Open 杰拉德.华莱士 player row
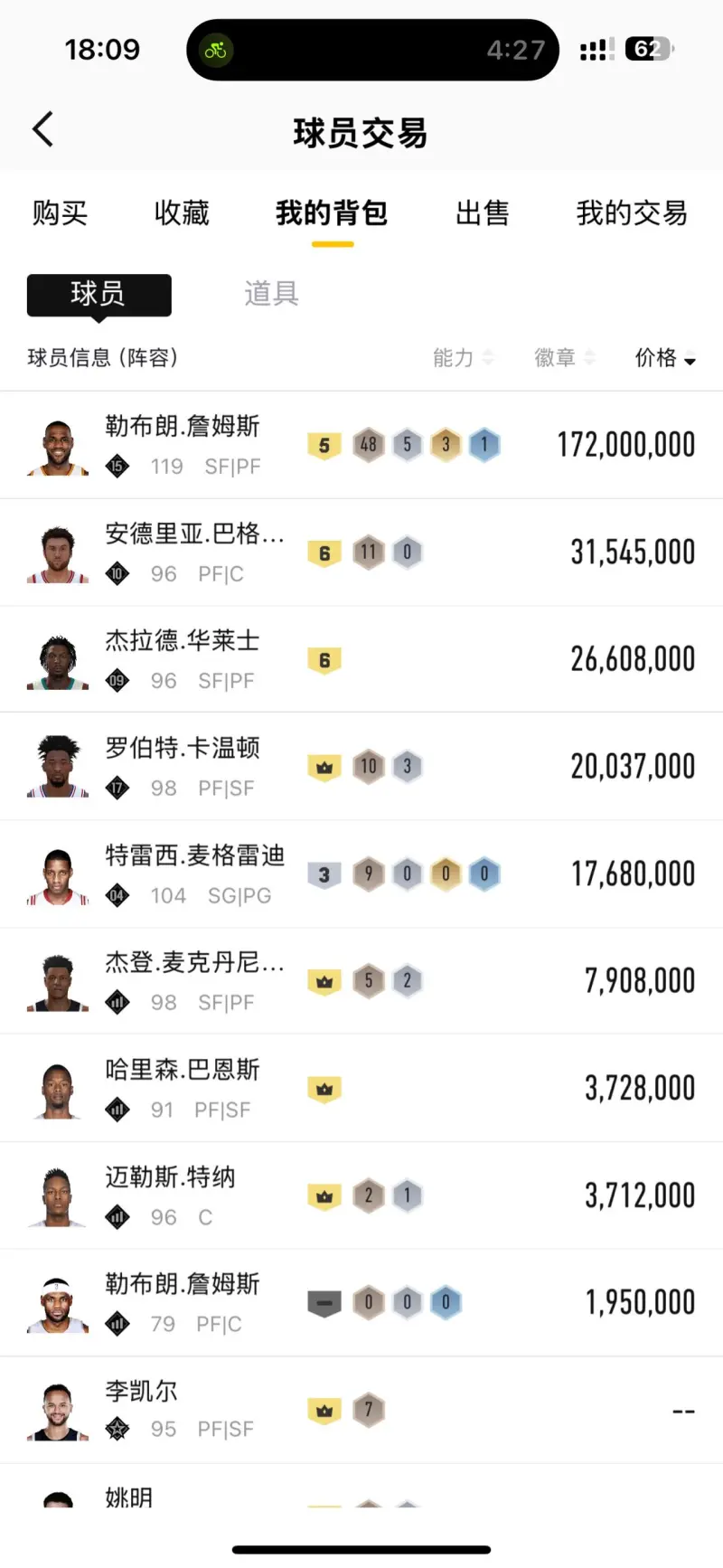This screenshot has height=1568, width=723. coord(361,659)
